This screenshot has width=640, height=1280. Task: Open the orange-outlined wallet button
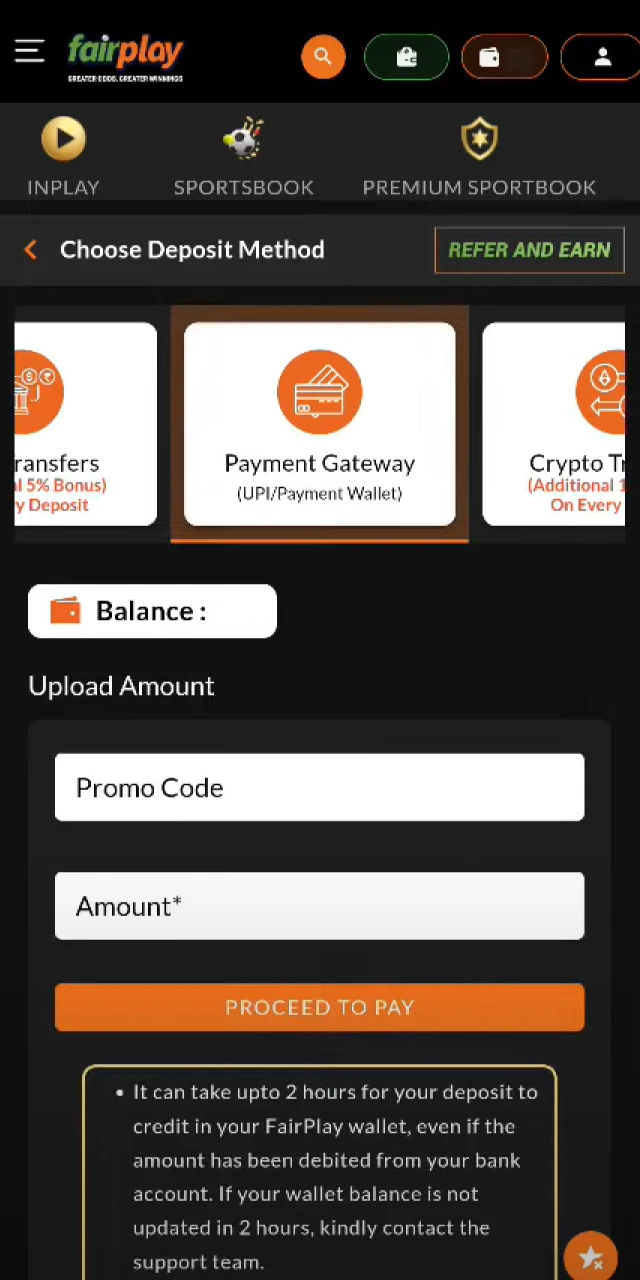coord(504,57)
